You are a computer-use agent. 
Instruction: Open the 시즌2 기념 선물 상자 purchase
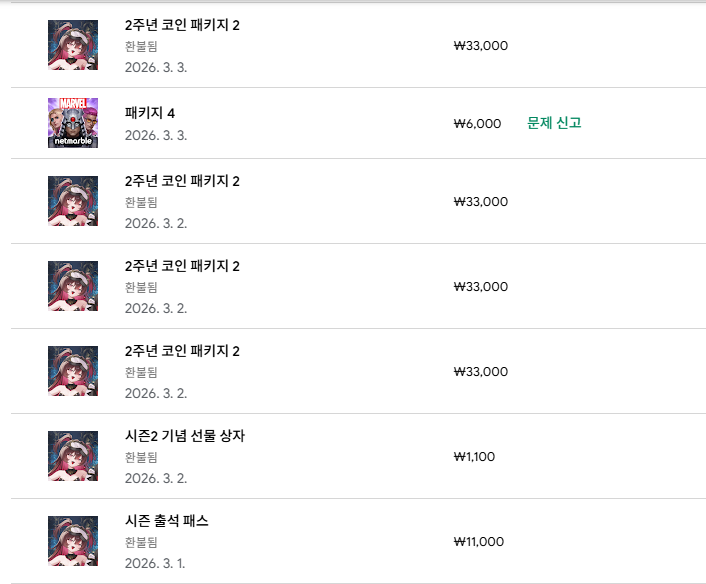coord(185,436)
